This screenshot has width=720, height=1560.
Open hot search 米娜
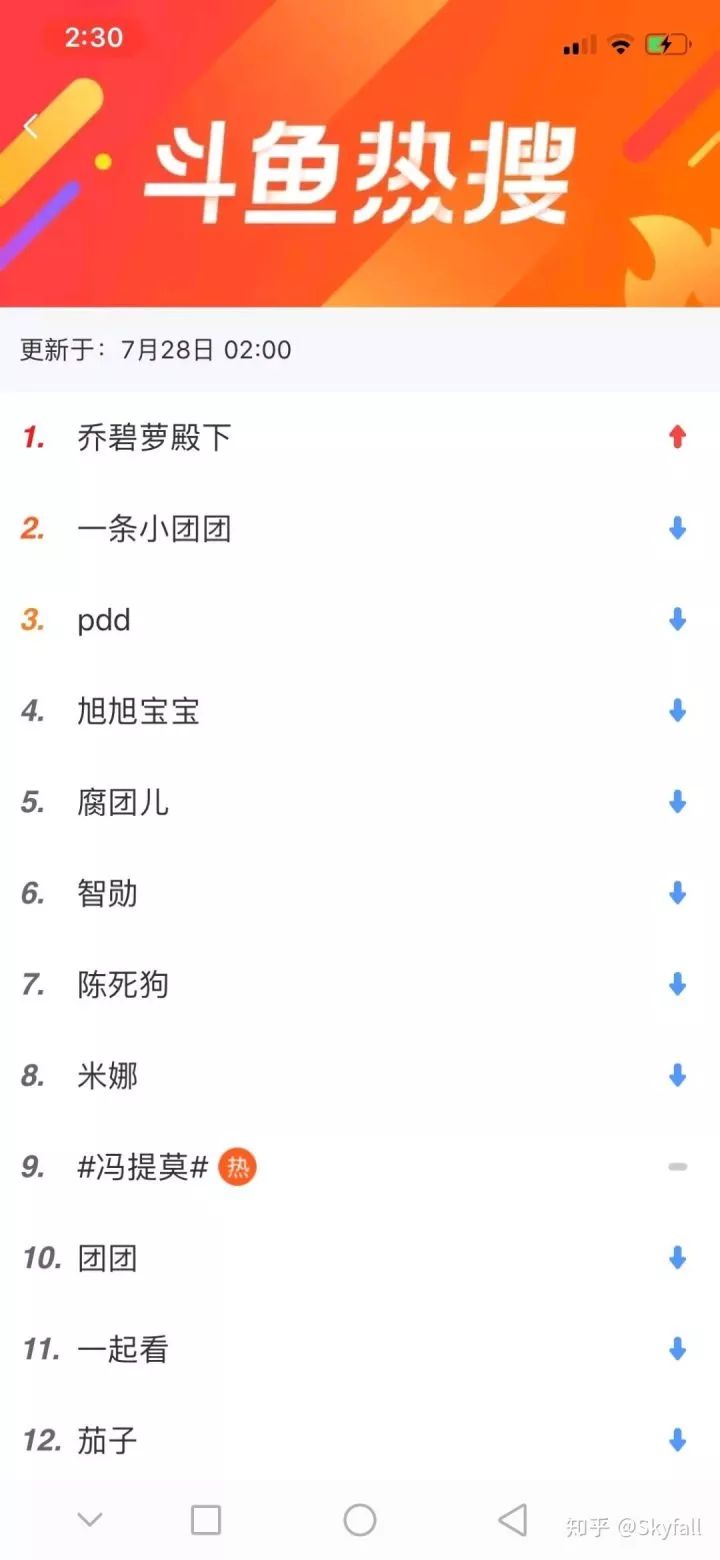click(x=107, y=1076)
